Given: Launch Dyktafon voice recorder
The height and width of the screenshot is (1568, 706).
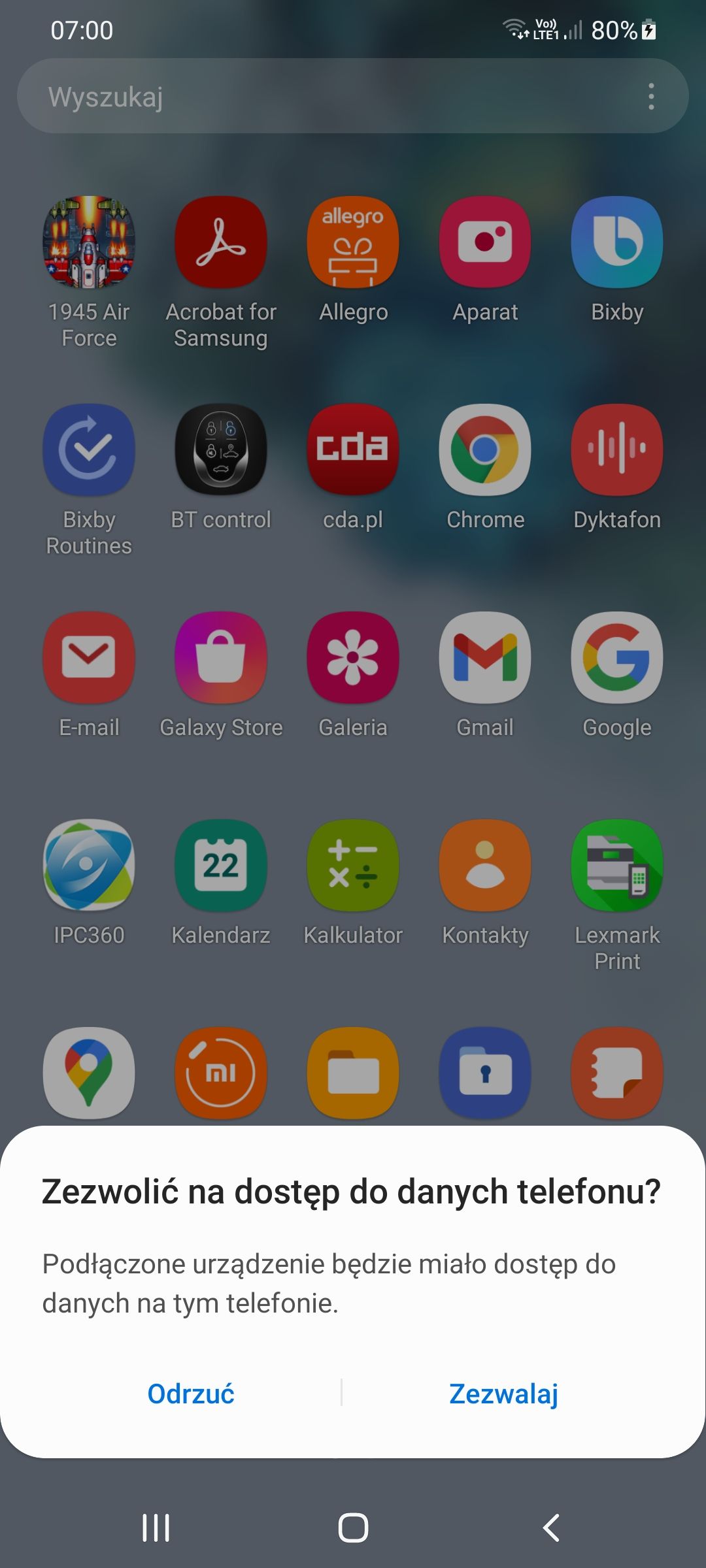Looking at the screenshot, I should [x=617, y=449].
